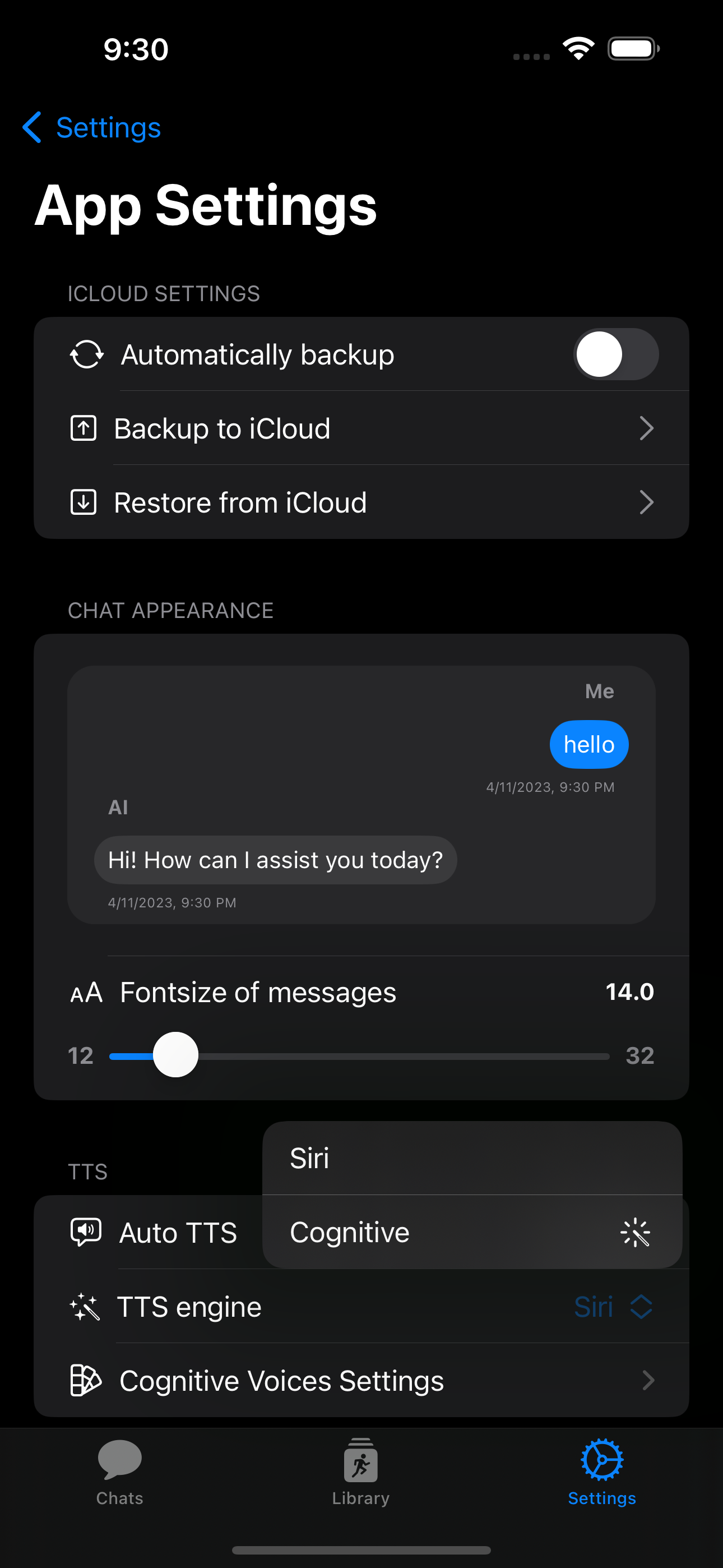723x1568 pixels.
Task: Select Siri in the popup menu
Action: pos(472,1159)
